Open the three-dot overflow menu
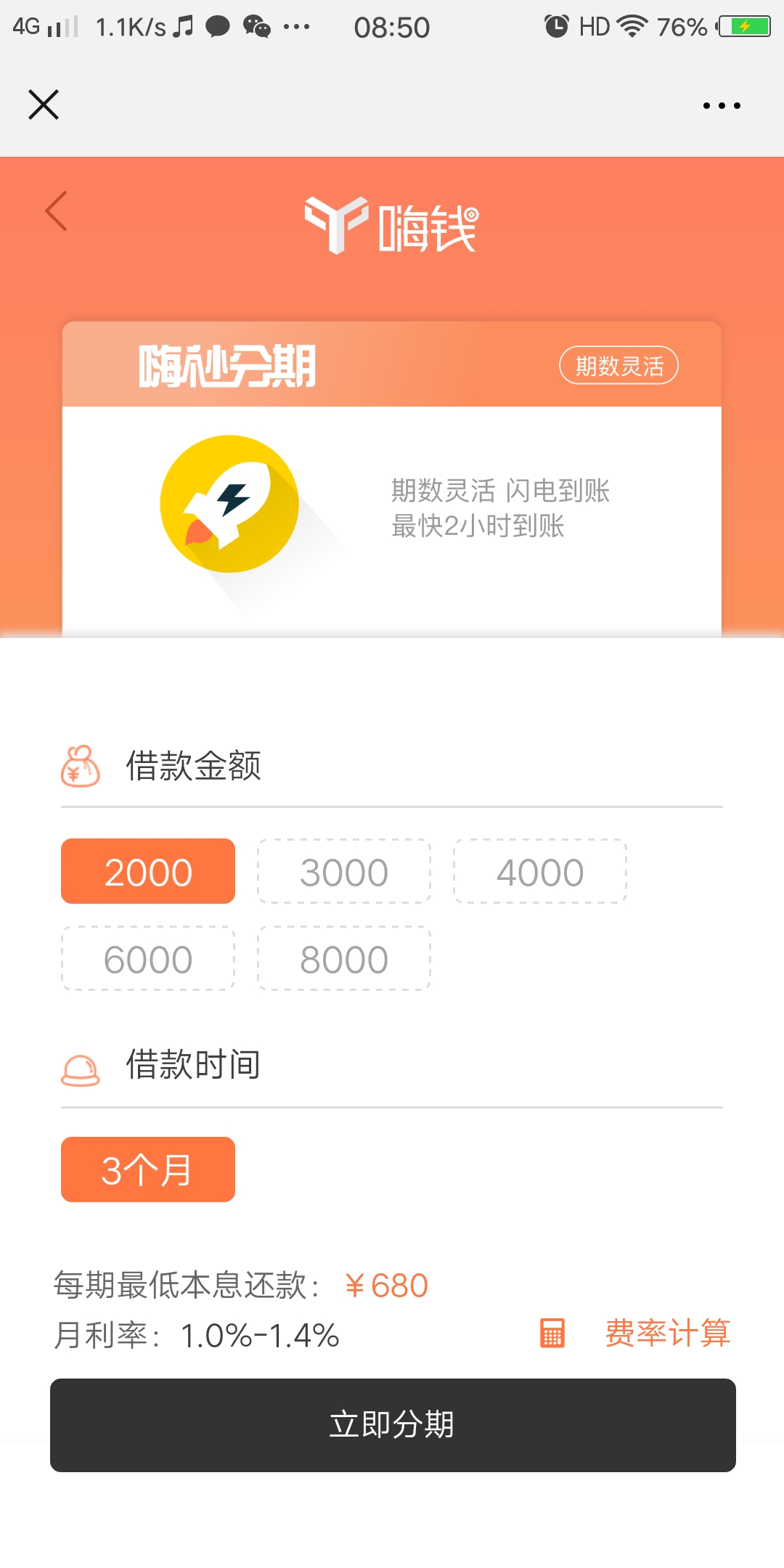This screenshot has width=784, height=1568. 722,105
